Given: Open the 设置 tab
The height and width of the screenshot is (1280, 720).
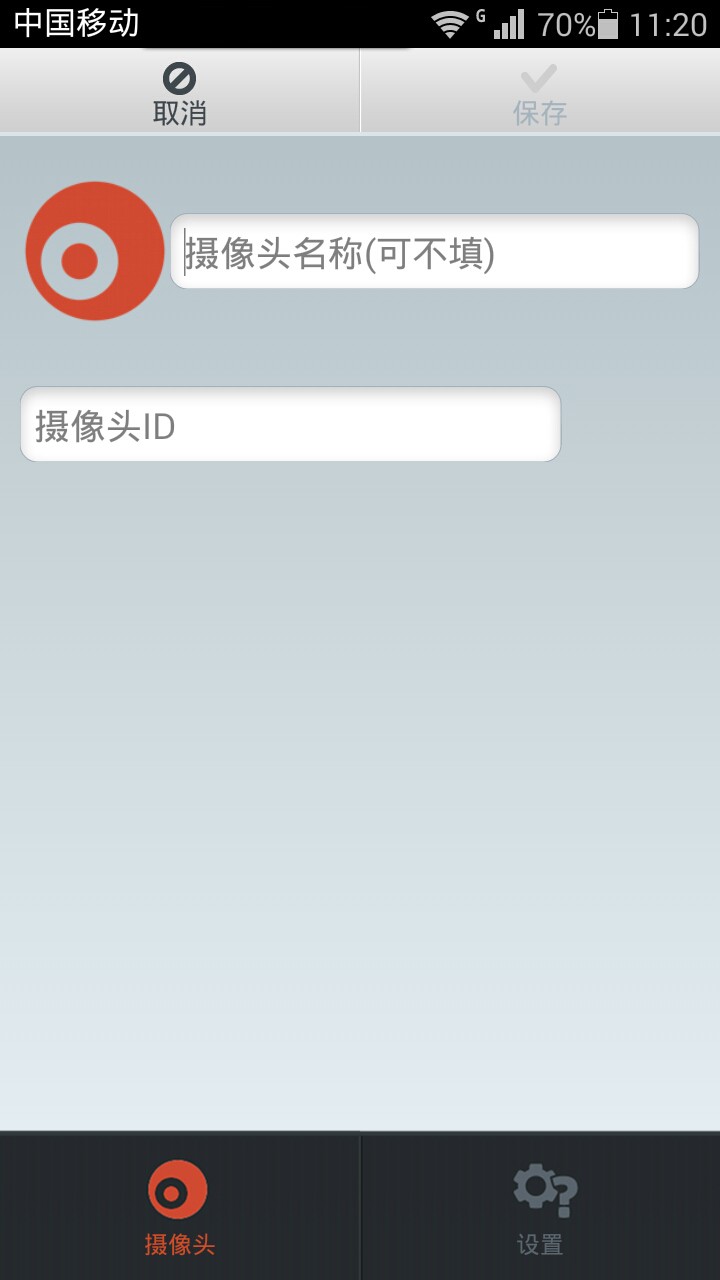Looking at the screenshot, I should pos(540,1206).
